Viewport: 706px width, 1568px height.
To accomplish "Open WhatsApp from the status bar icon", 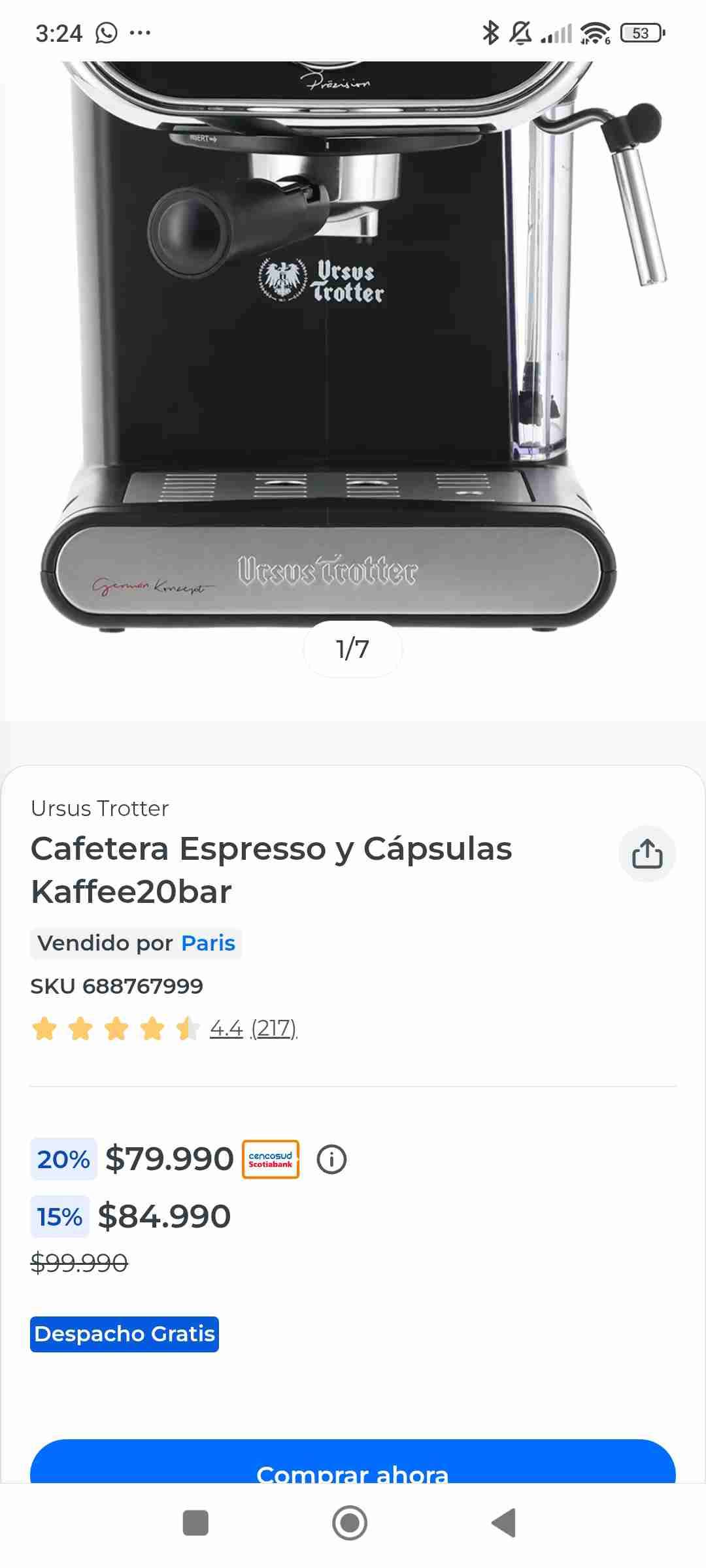I will pos(105,33).
